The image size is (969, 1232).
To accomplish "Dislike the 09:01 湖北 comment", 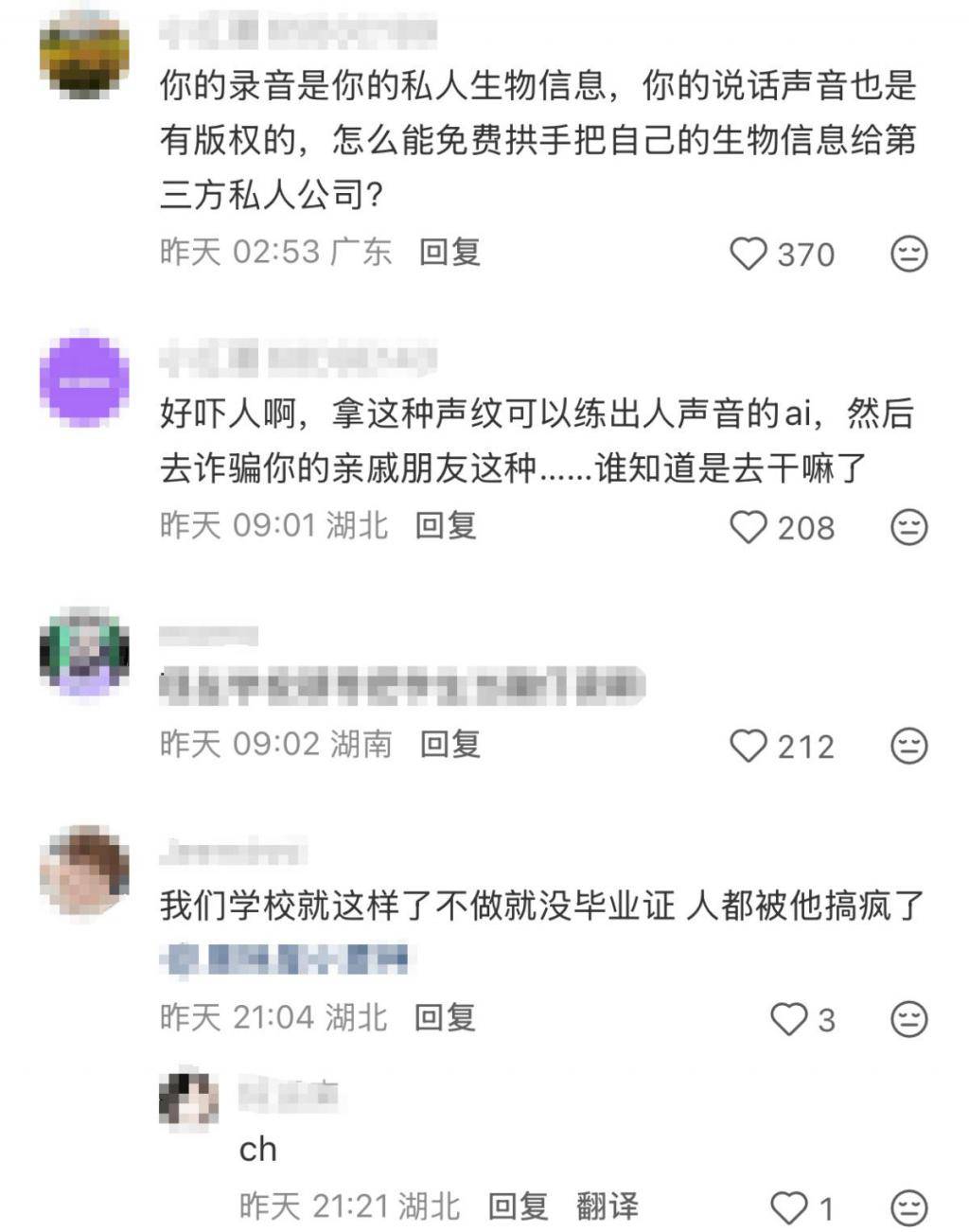I will (909, 527).
